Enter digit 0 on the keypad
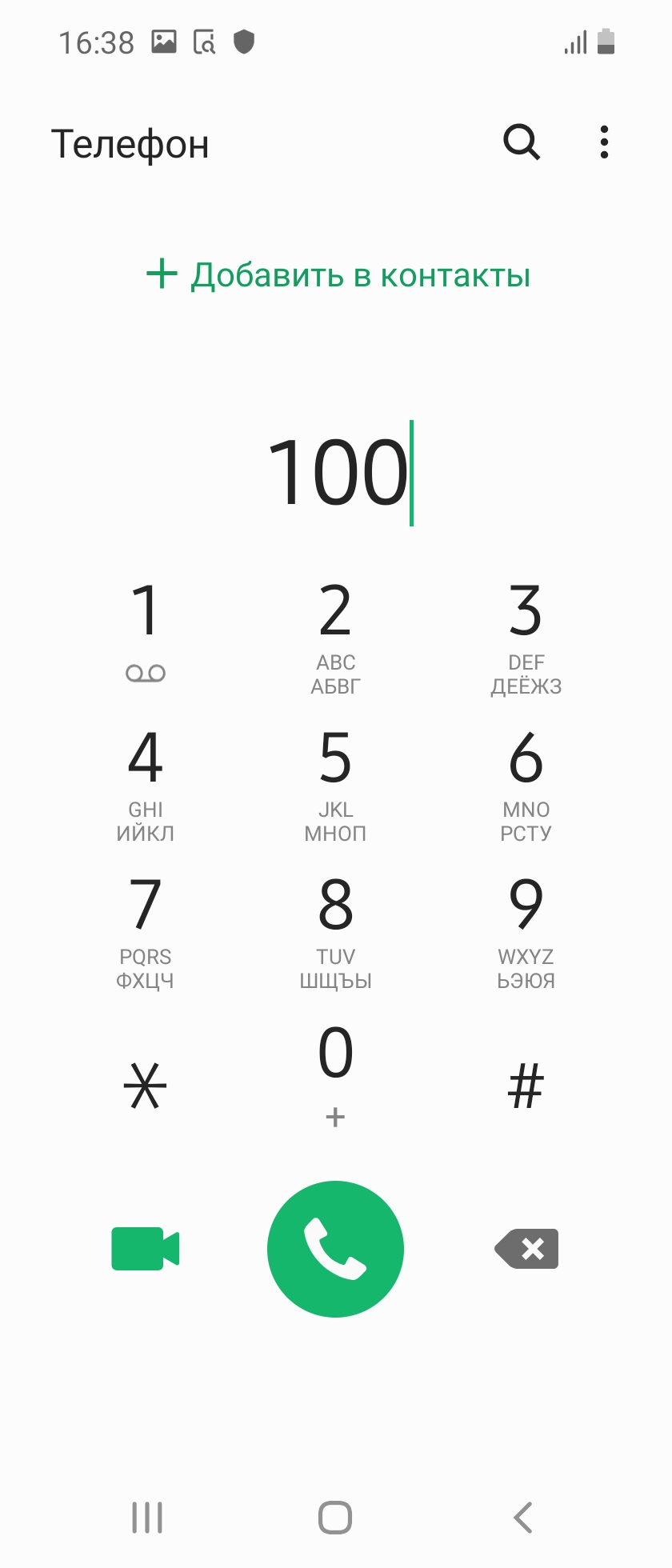This screenshot has width=672, height=1568. pyautogui.click(x=335, y=1072)
